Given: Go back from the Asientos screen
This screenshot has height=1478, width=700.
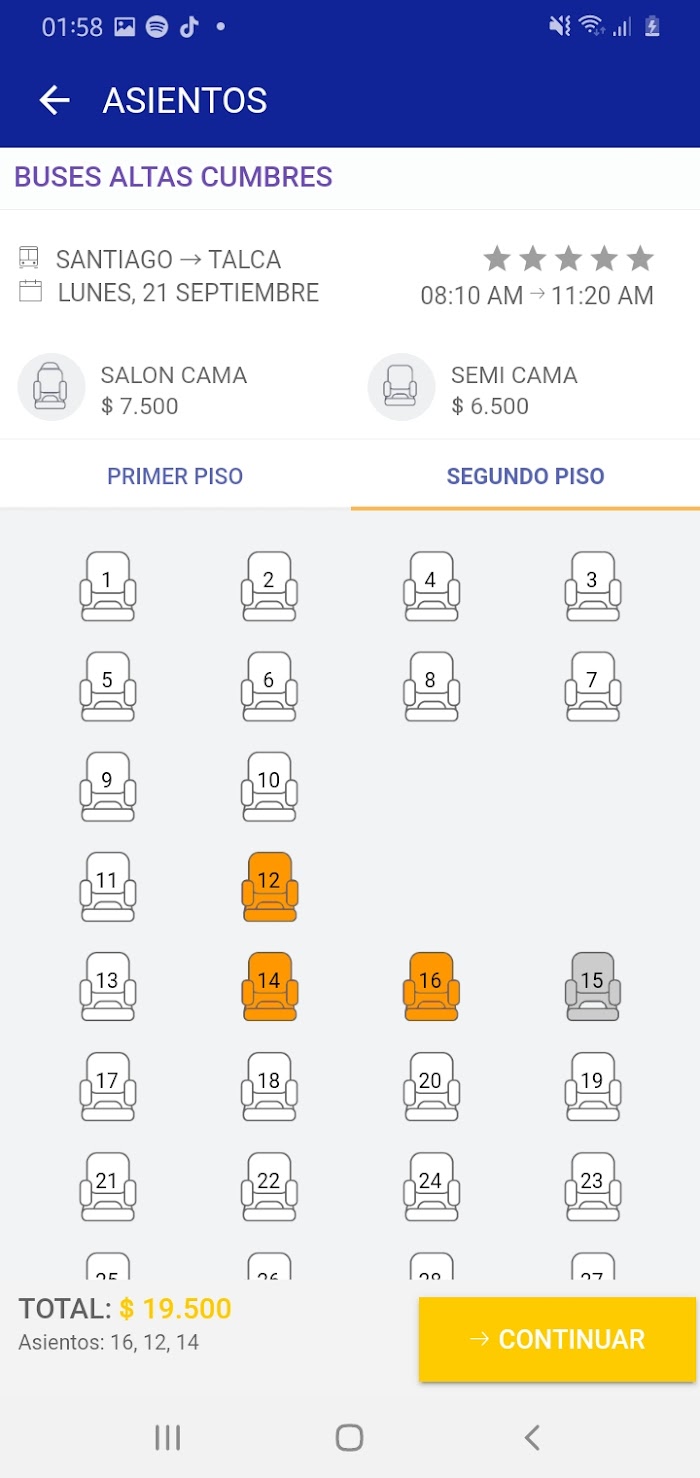Looking at the screenshot, I should (54, 100).
